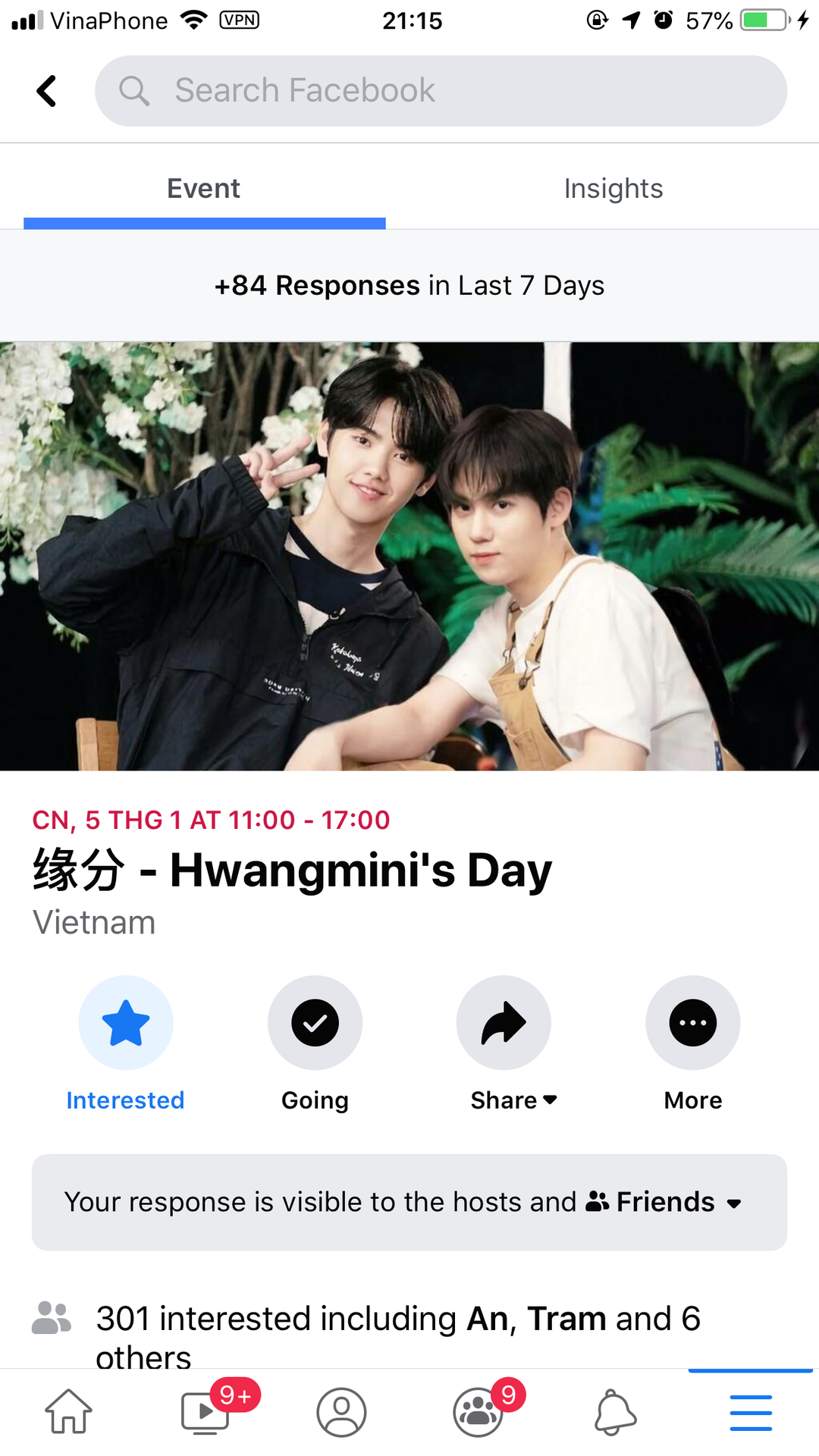Go back using the back arrow
Image resolution: width=819 pixels, height=1456 pixels.
click(47, 91)
